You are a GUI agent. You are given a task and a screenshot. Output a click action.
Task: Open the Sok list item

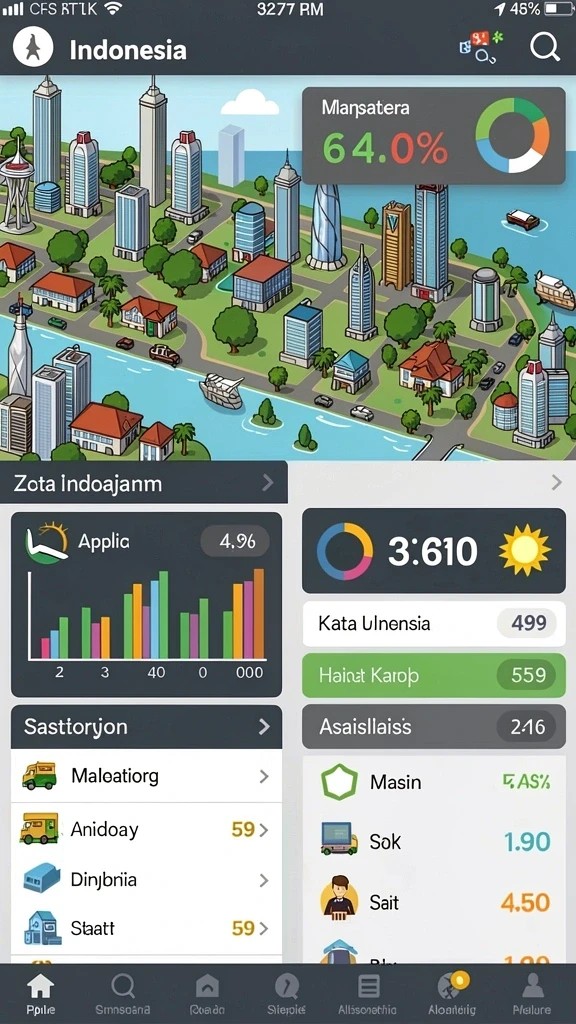click(434, 841)
